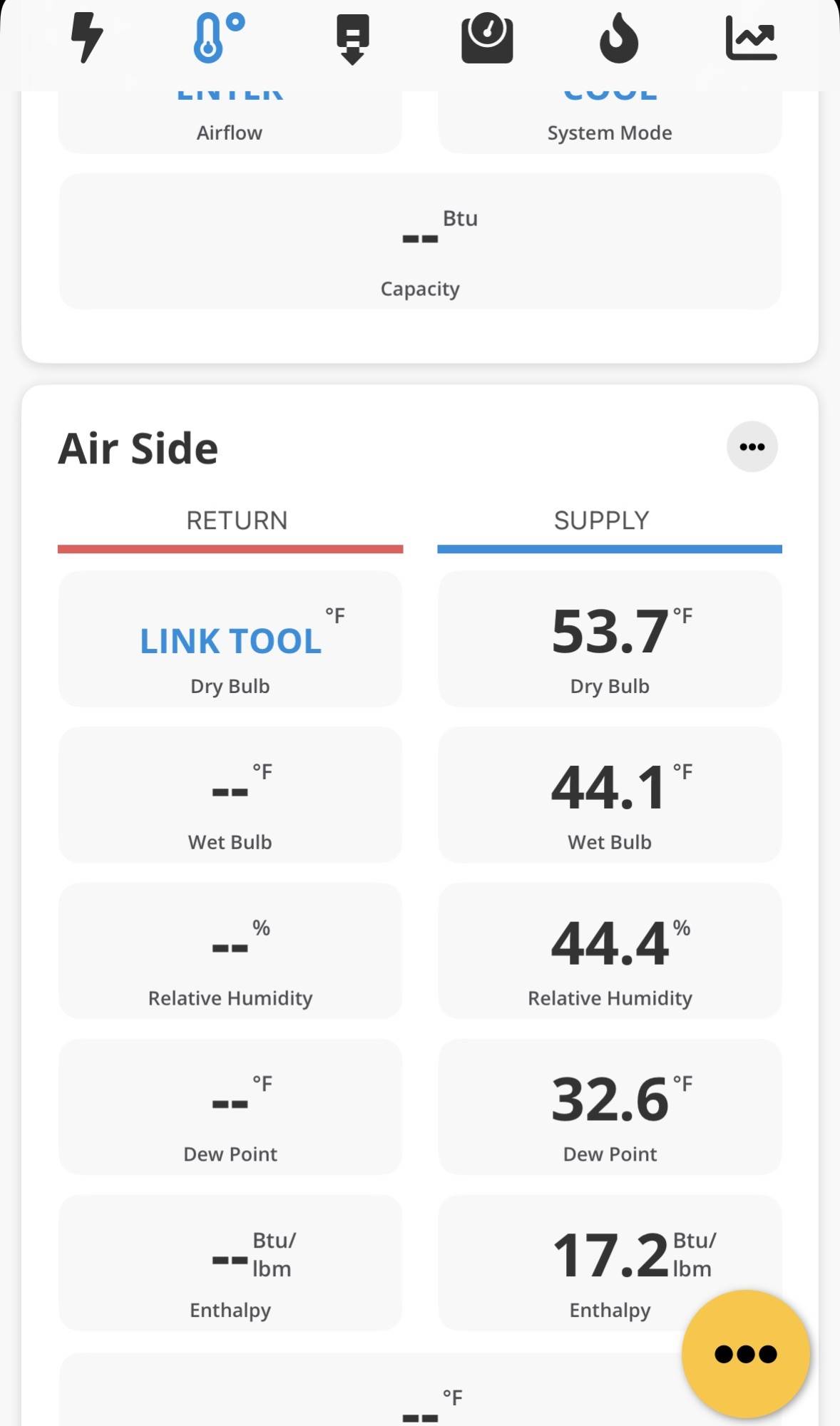Open the Air Side options menu

coord(752,447)
